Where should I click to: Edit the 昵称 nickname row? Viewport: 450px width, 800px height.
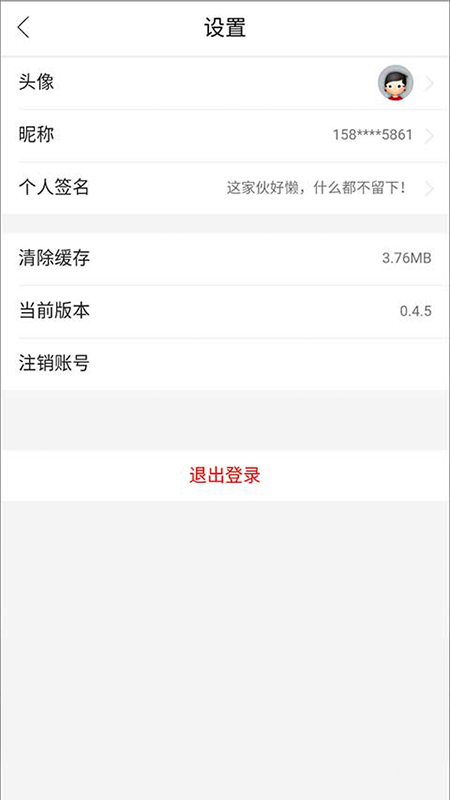tap(225, 136)
